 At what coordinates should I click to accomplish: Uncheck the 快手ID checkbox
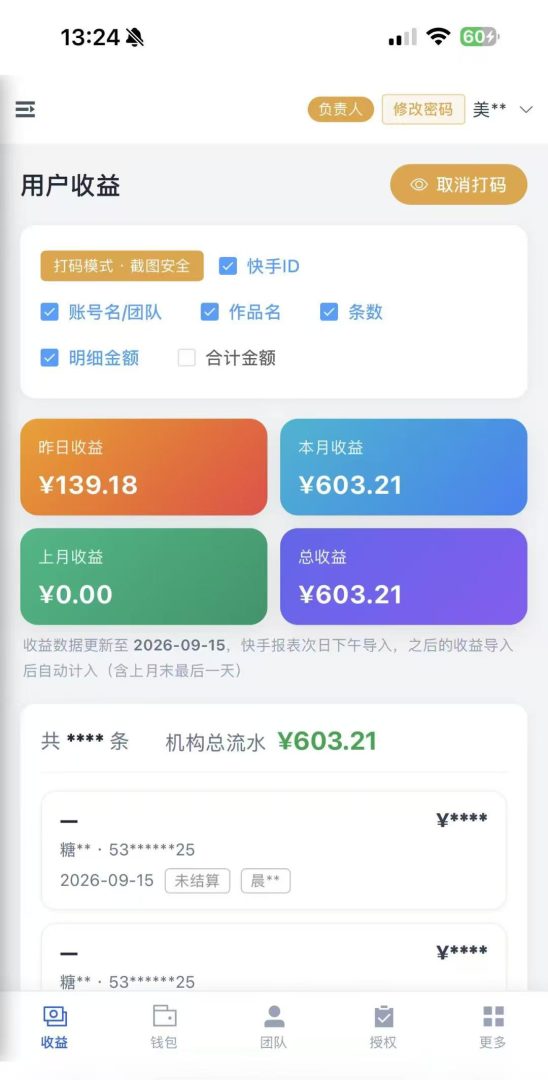(228, 266)
